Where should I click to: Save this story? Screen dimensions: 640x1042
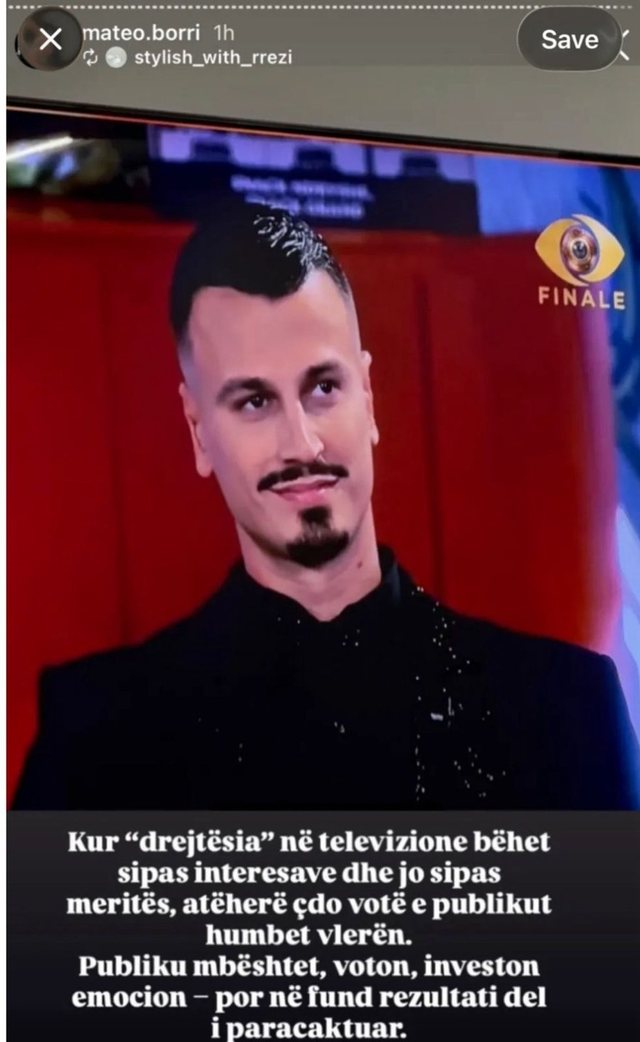click(569, 39)
